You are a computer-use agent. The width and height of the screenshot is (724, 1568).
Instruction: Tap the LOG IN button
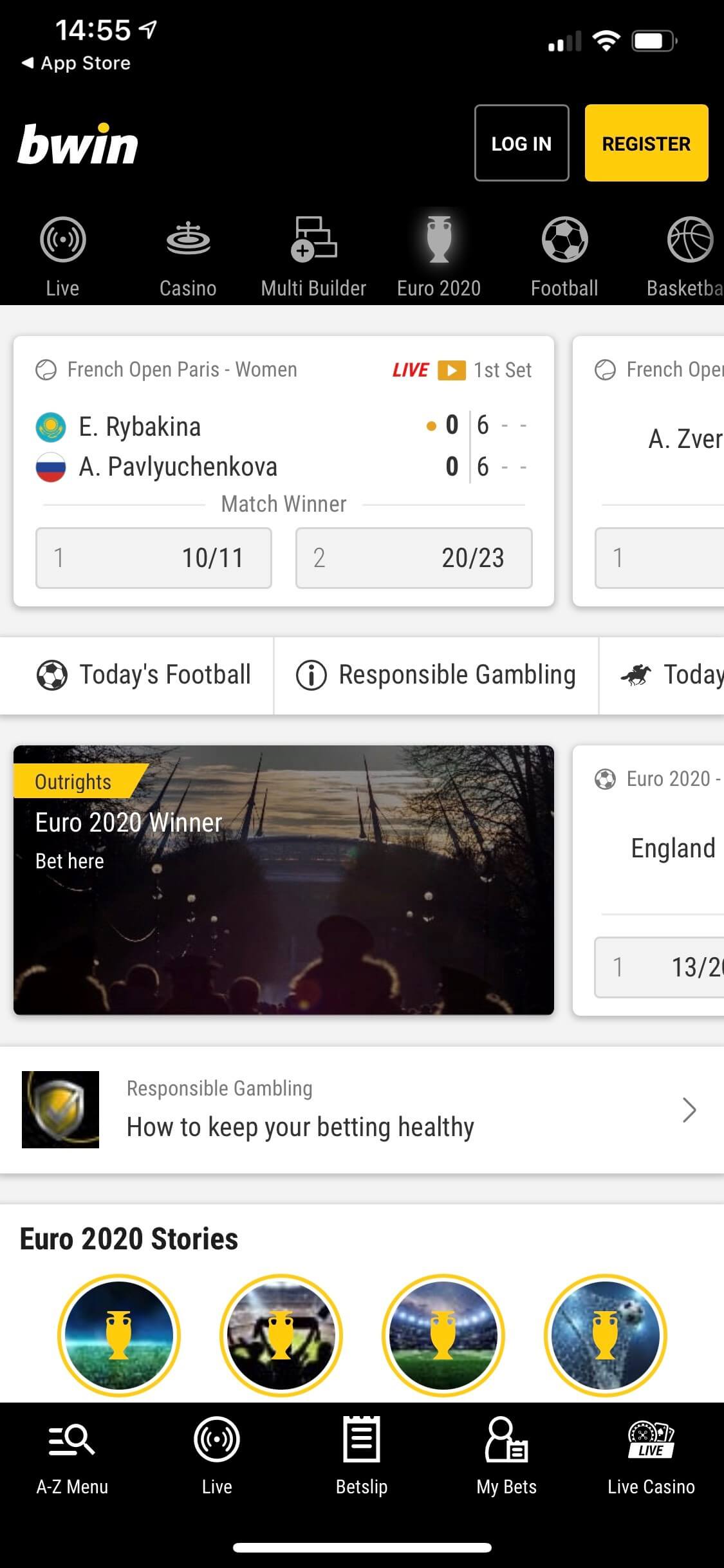pos(521,143)
